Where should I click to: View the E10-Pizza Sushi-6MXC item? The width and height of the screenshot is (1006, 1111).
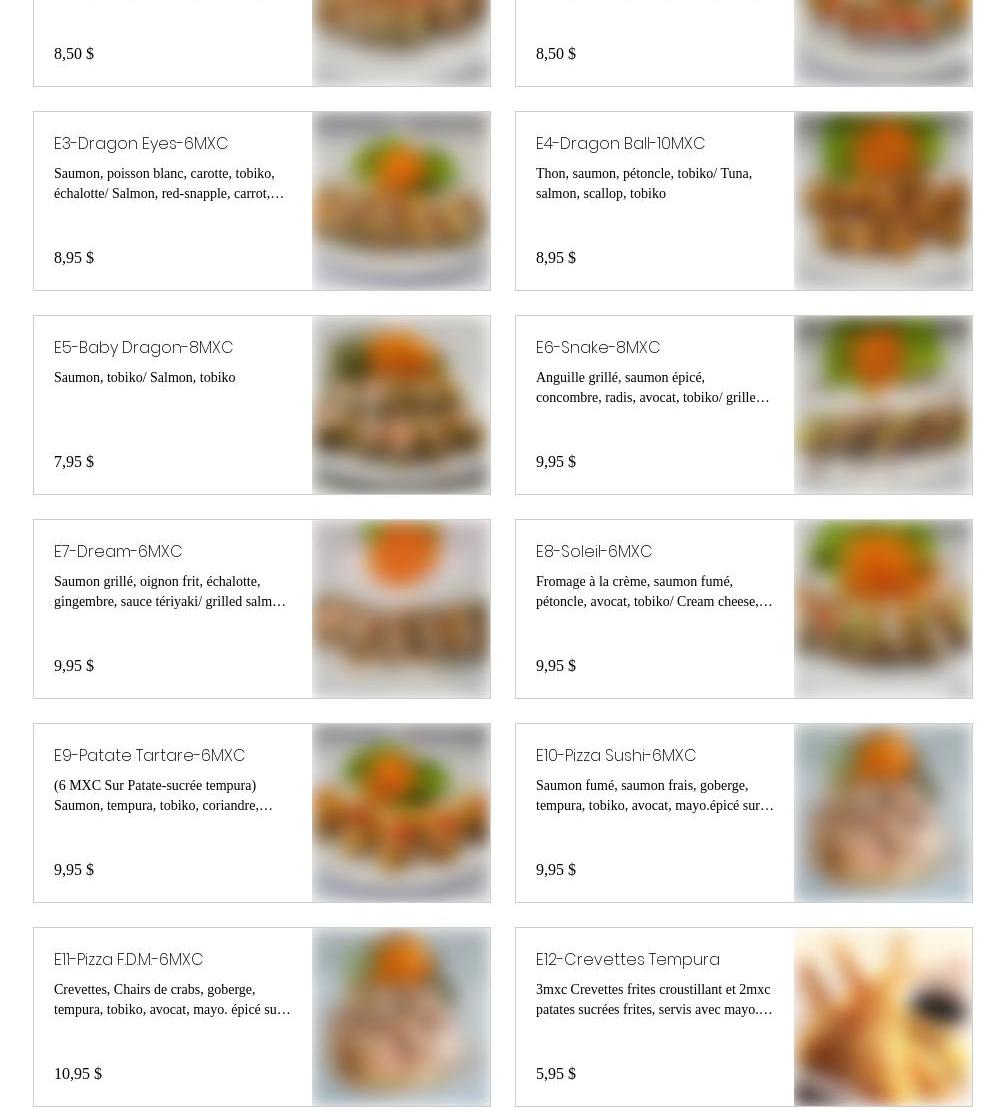coord(615,756)
